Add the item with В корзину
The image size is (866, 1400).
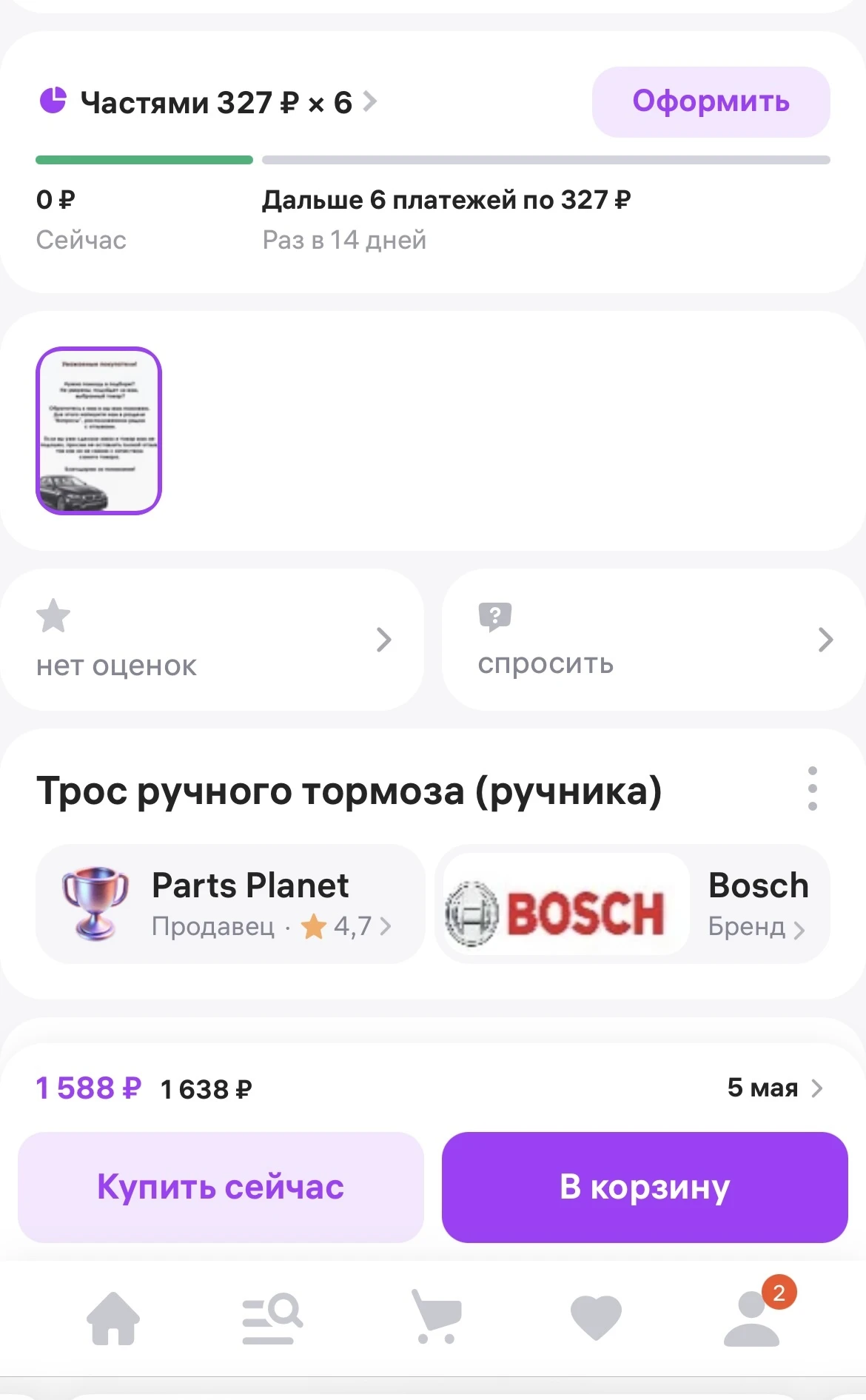(645, 1187)
